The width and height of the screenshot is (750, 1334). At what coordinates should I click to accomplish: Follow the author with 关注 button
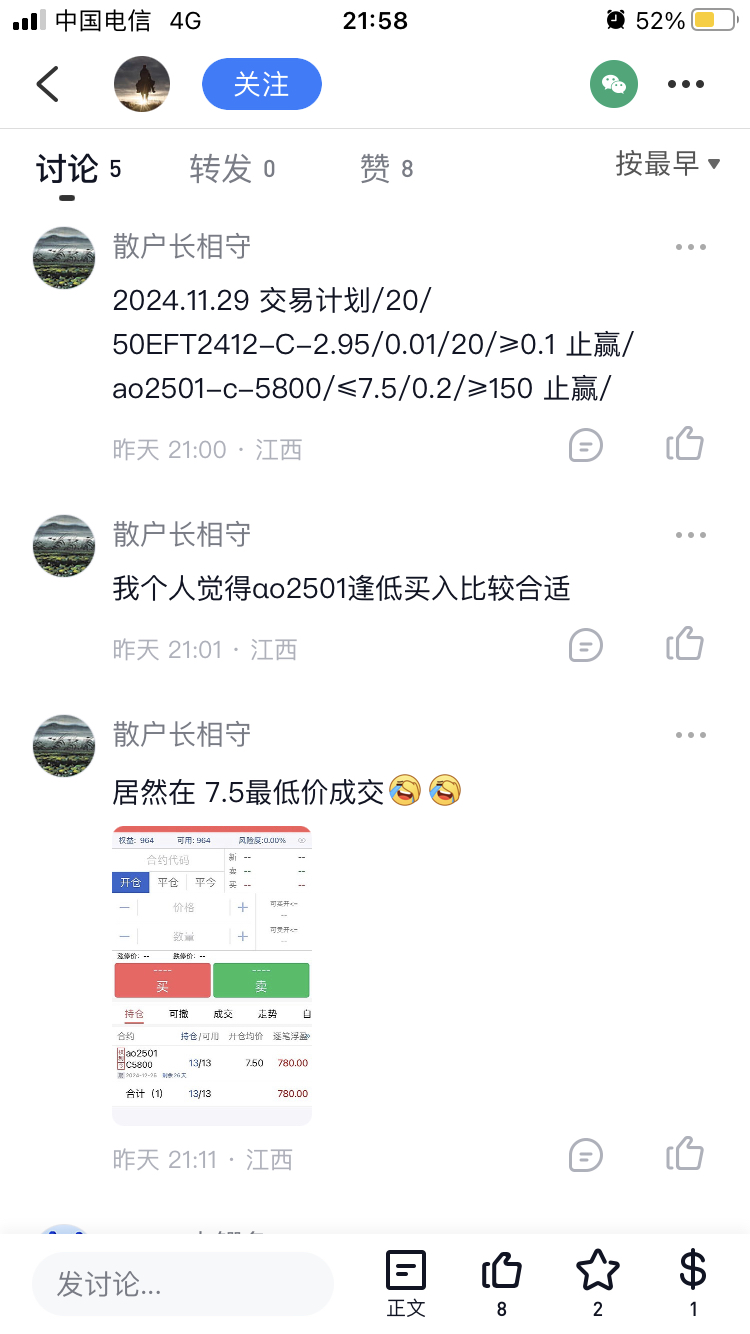262,84
